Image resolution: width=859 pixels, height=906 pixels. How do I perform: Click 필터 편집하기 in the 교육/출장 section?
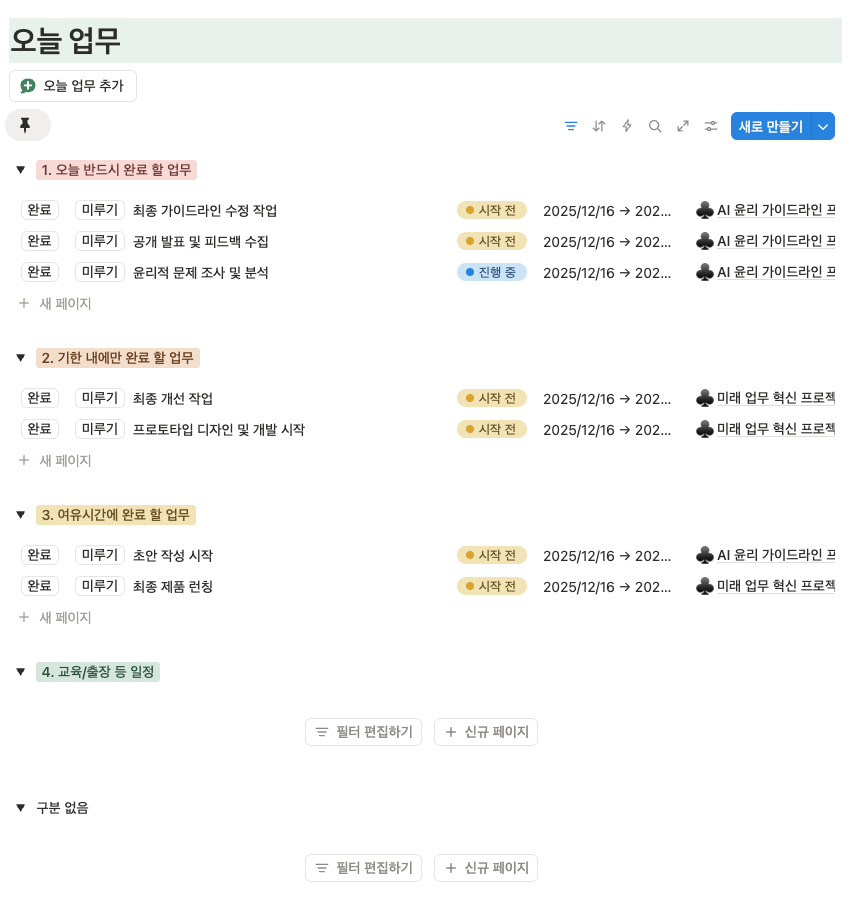[x=363, y=731]
